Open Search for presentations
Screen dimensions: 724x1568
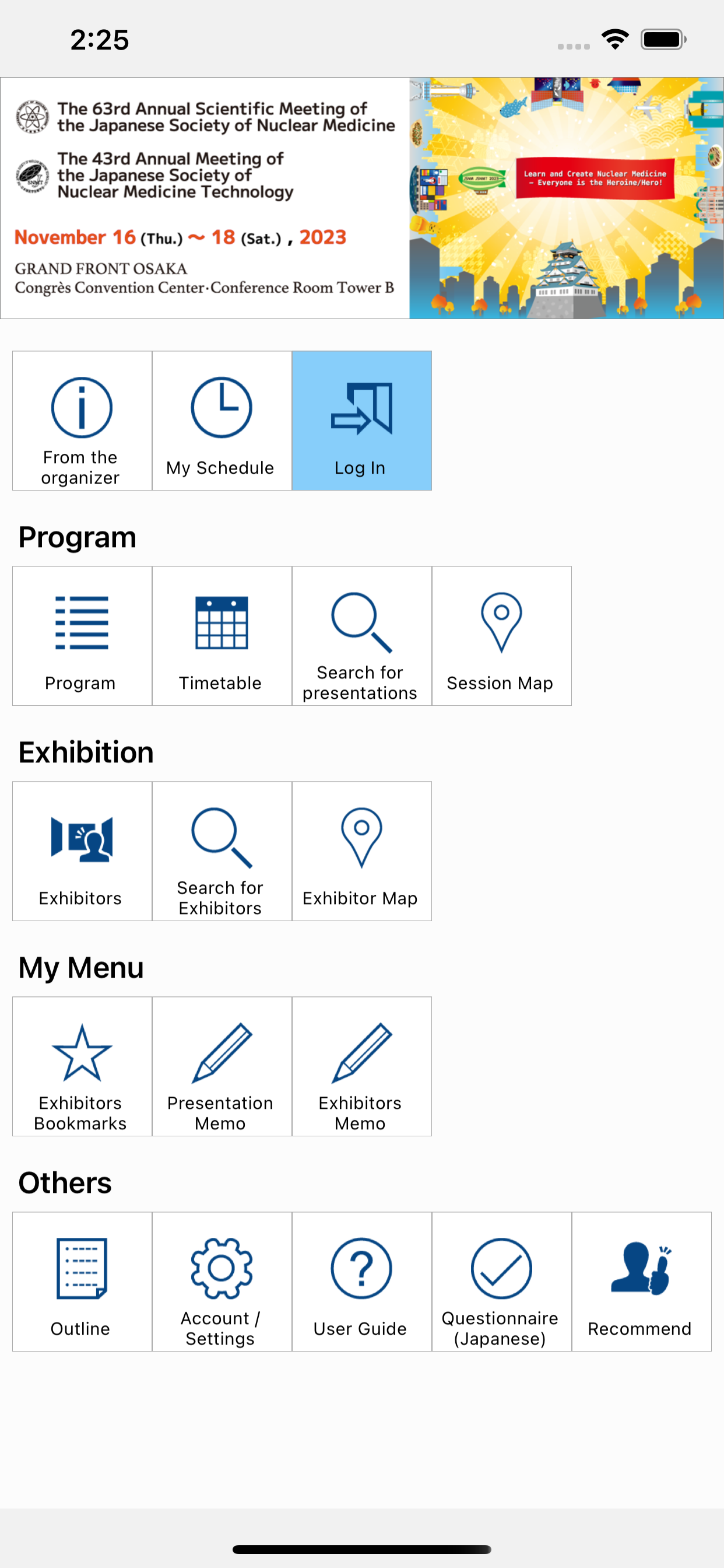coord(362,636)
